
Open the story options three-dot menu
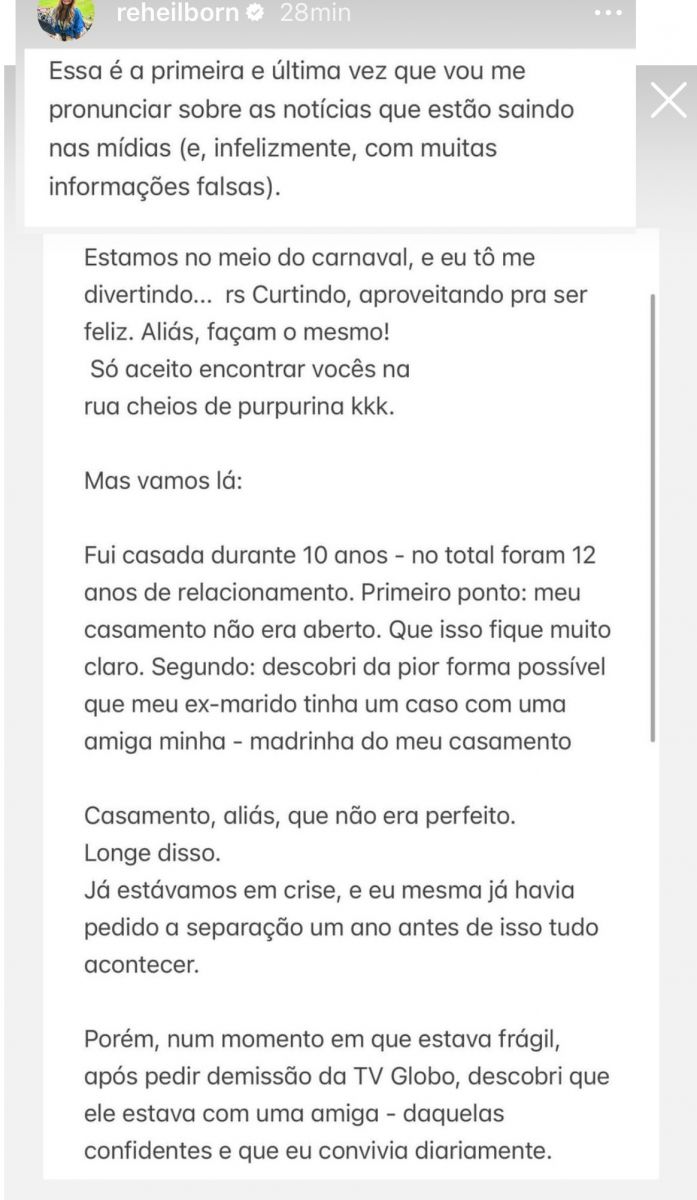pyautogui.click(x=608, y=13)
